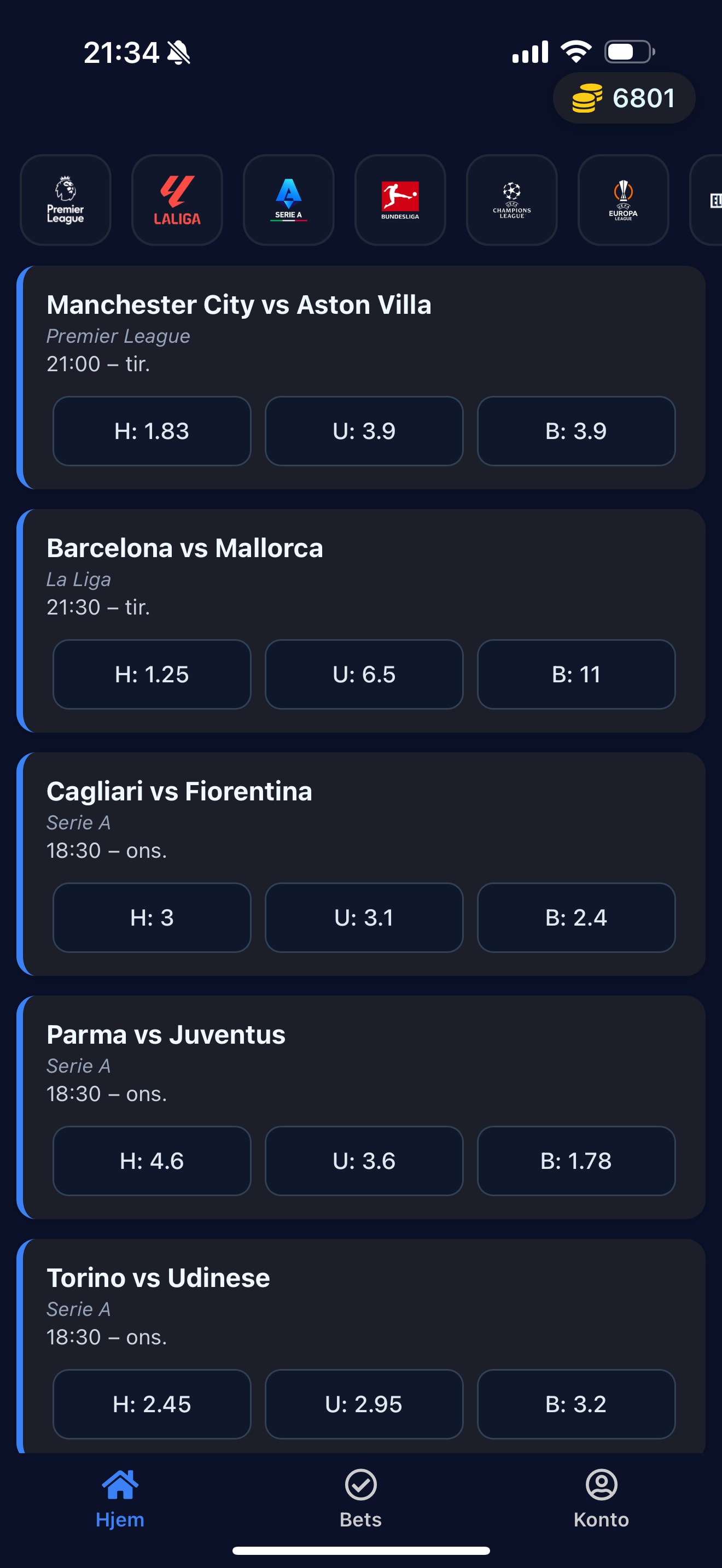Select the Europa League icon
The width and height of the screenshot is (722, 1568).
[623, 201]
